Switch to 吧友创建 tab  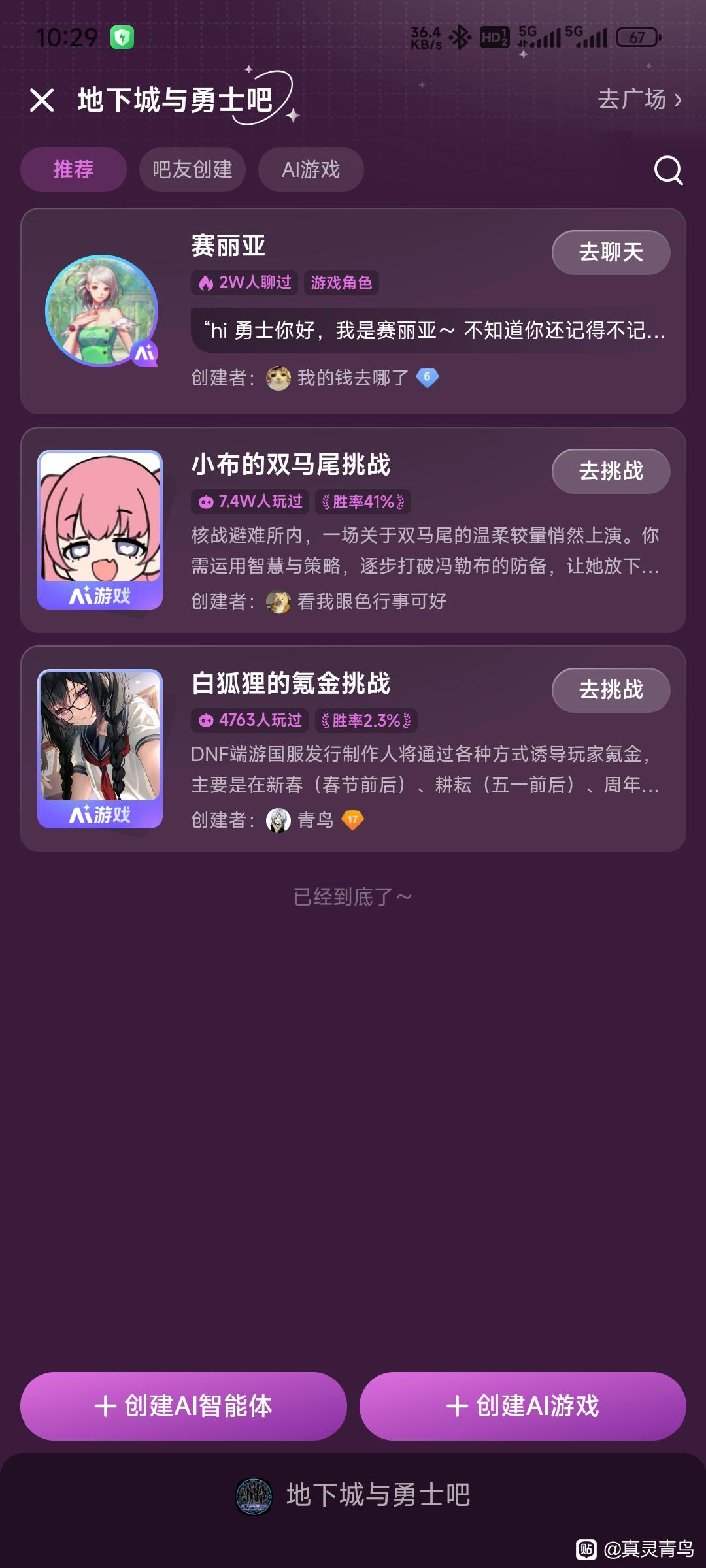pyautogui.click(x=192, y=170)
